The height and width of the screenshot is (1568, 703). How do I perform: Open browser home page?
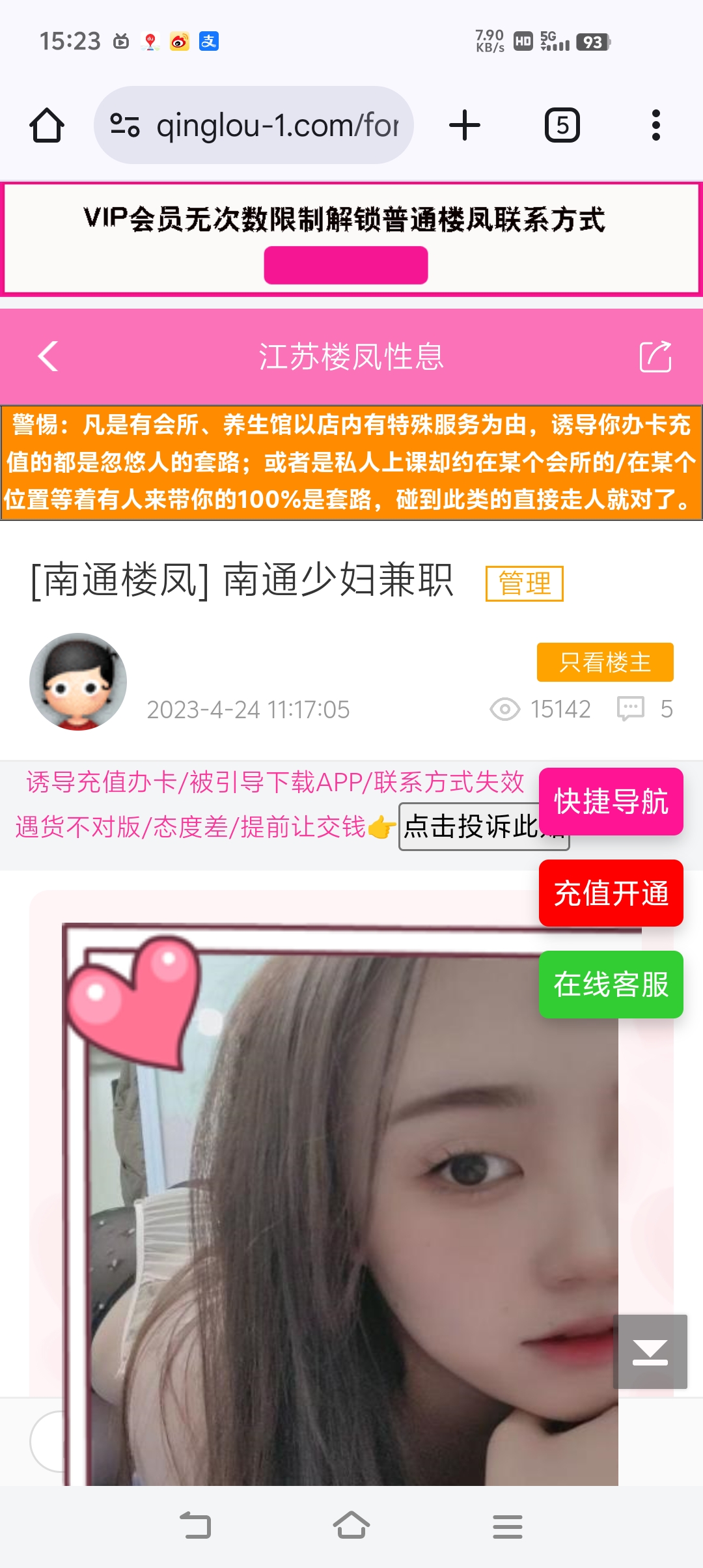point(47,125)
